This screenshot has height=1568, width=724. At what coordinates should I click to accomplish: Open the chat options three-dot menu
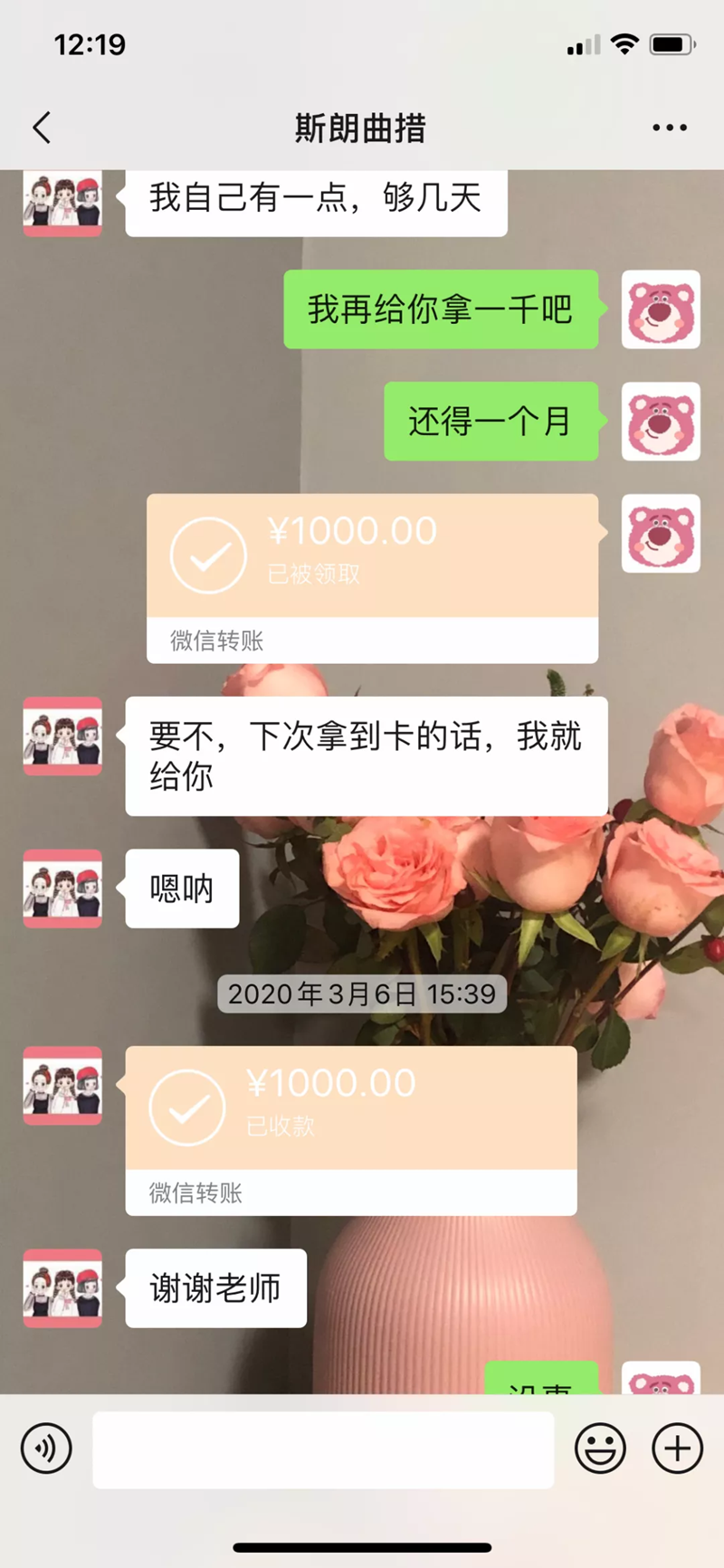pyautogui.click(x=670, y=128)
